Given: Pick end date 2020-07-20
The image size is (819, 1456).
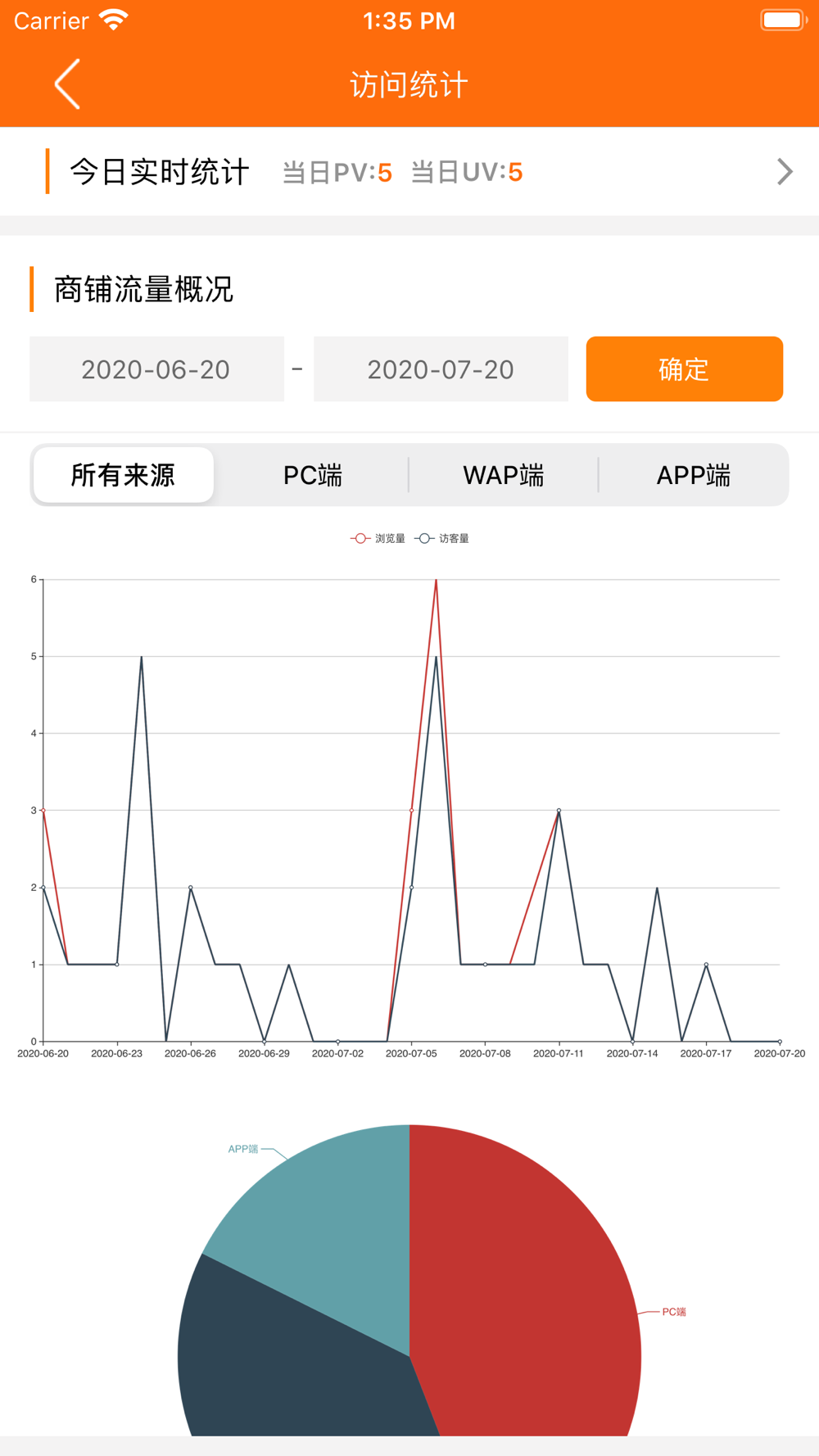Looking at the screenshot, I should point(441,369).
